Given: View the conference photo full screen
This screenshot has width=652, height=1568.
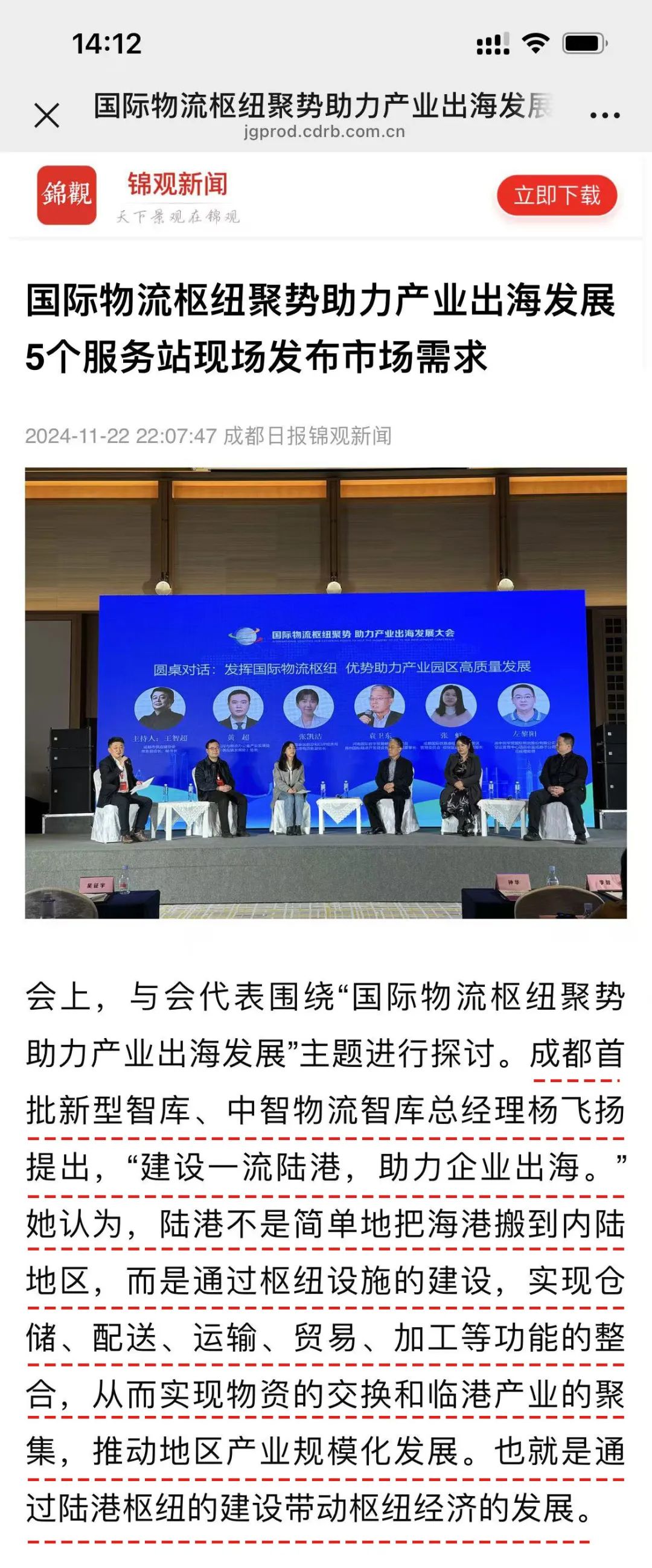Looking at the screenshot, I should click(x=325, y=693).
